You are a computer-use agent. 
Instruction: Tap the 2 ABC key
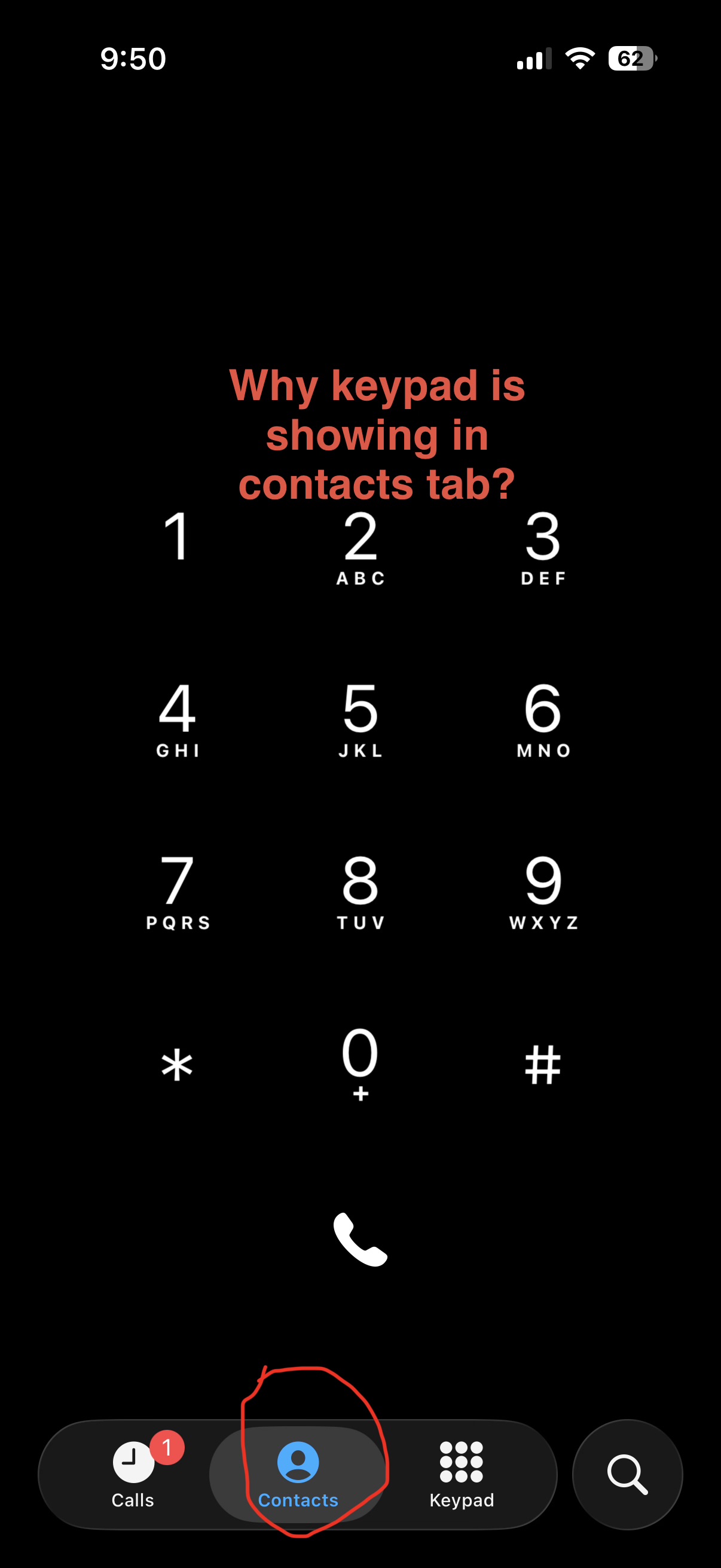[x=360, y=546]
